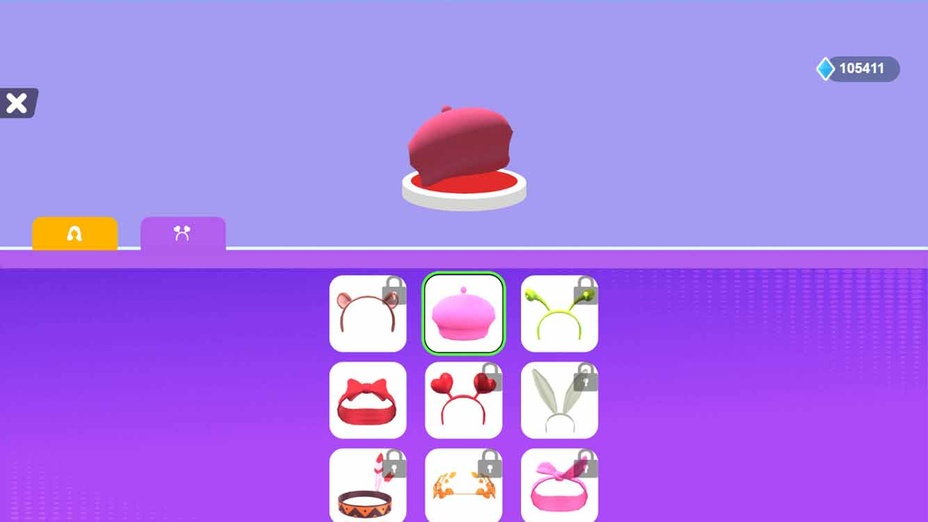Choose the red bow headband
This screenshot has height=522, width=928.
coord(367,400)
